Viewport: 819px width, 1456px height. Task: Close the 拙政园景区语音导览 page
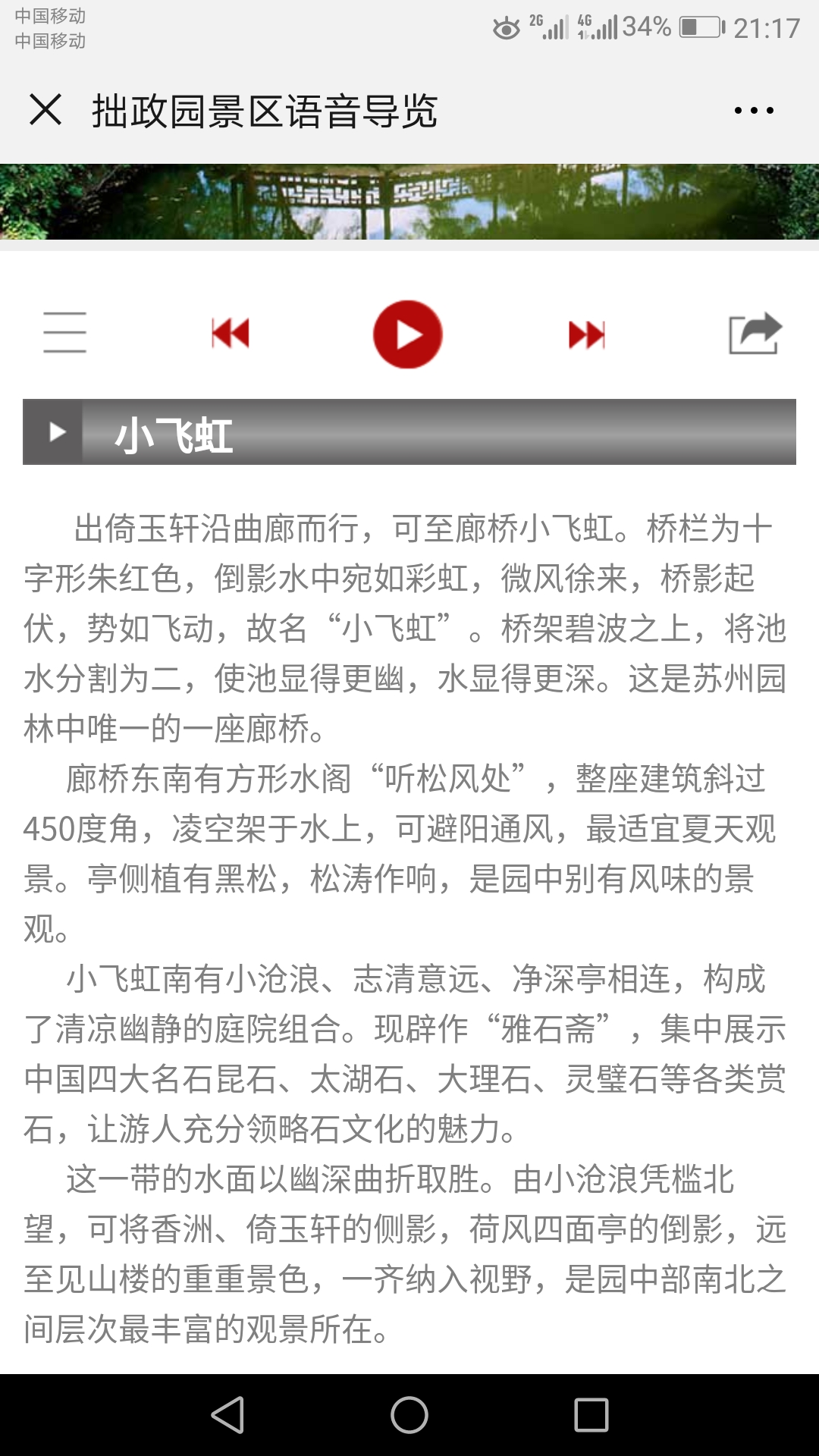click(x=45, y=110)
